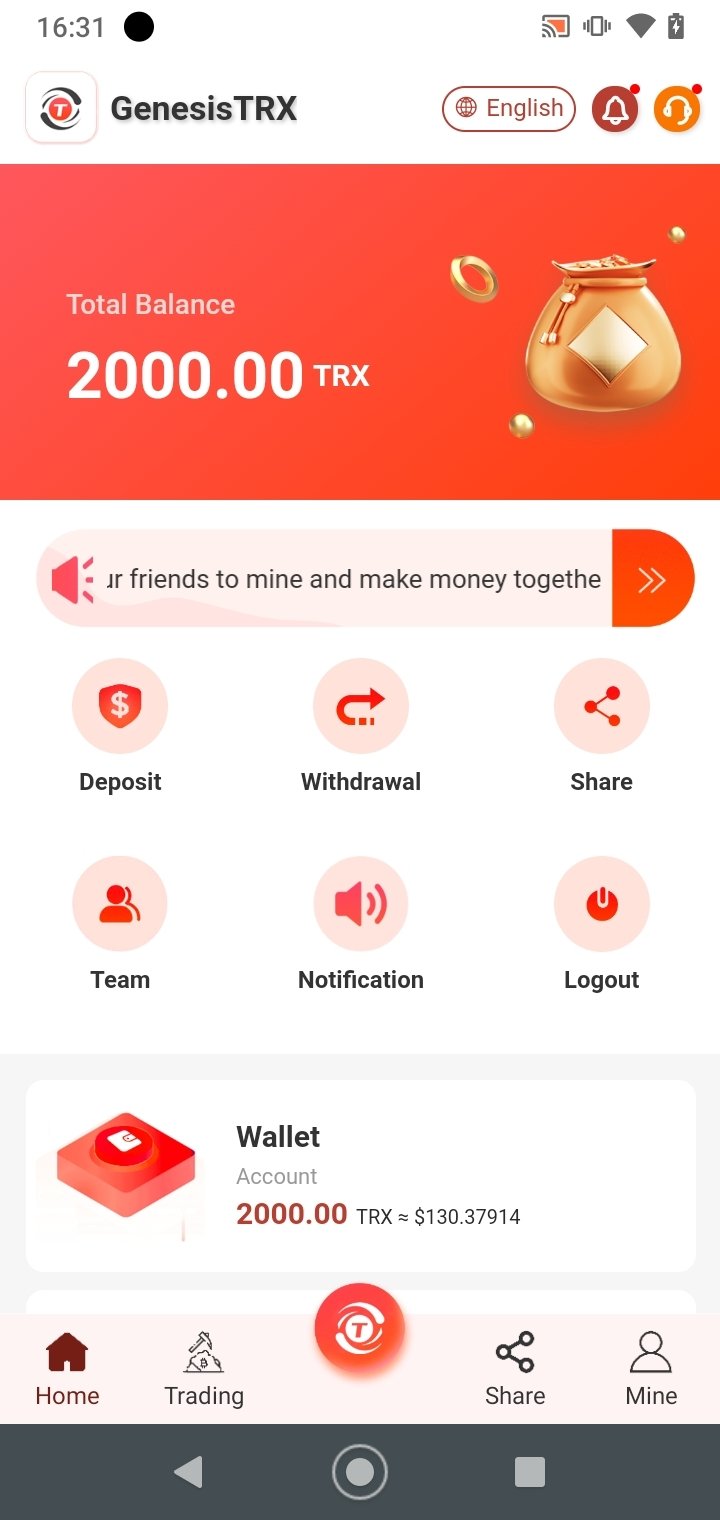Select the Home tab

(67, 1369)
